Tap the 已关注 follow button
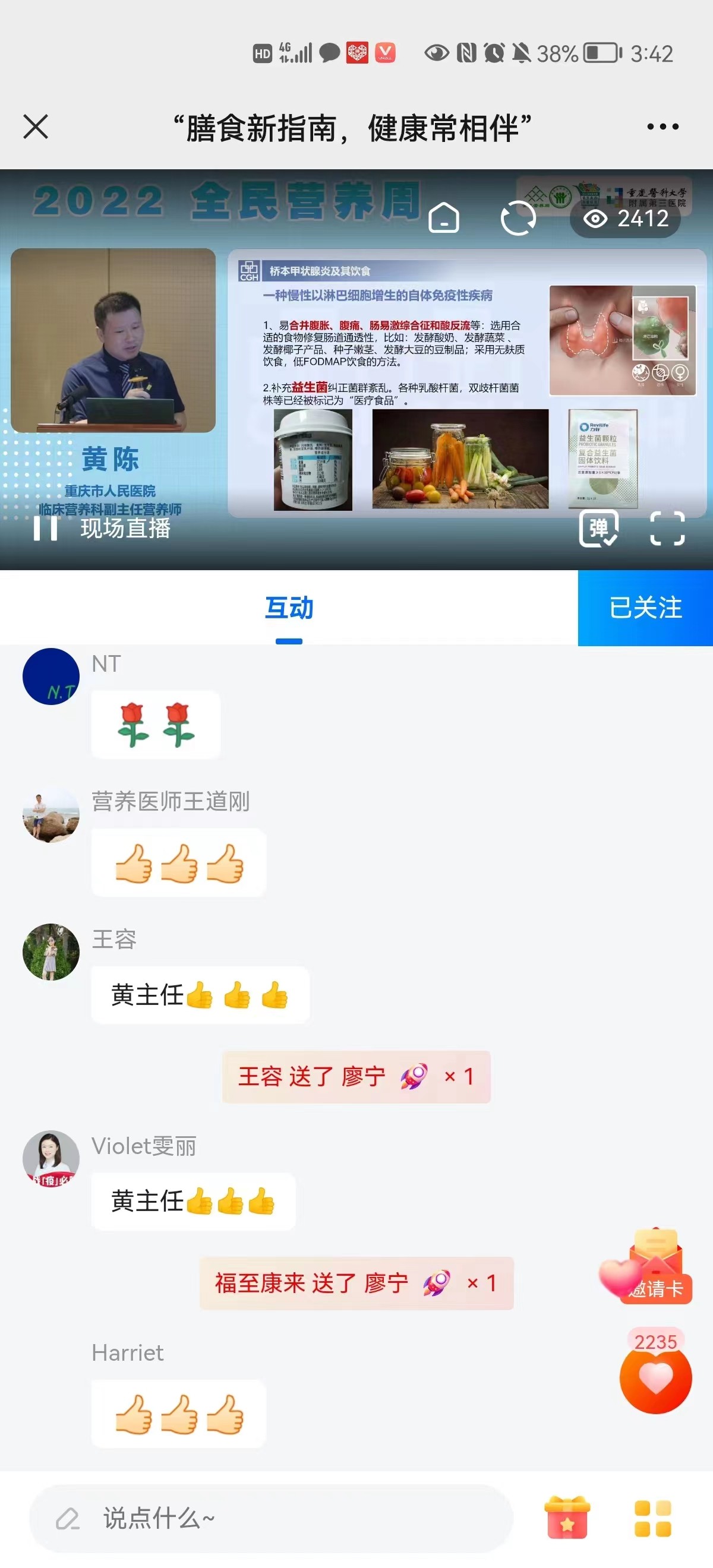 (645, 608)
